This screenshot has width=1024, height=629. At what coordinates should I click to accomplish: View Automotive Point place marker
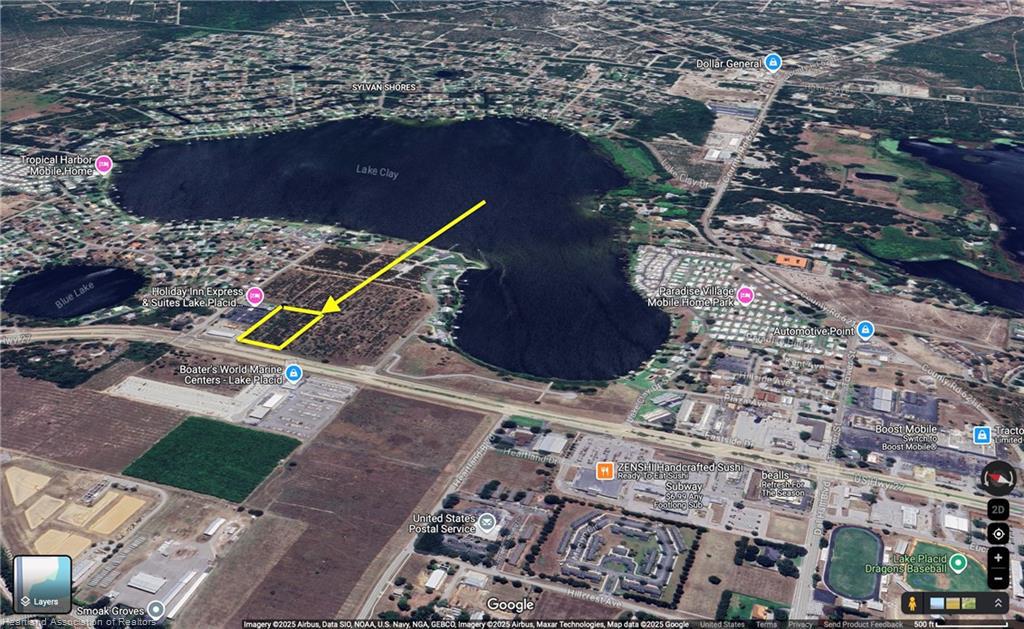(x=865, y=330)
